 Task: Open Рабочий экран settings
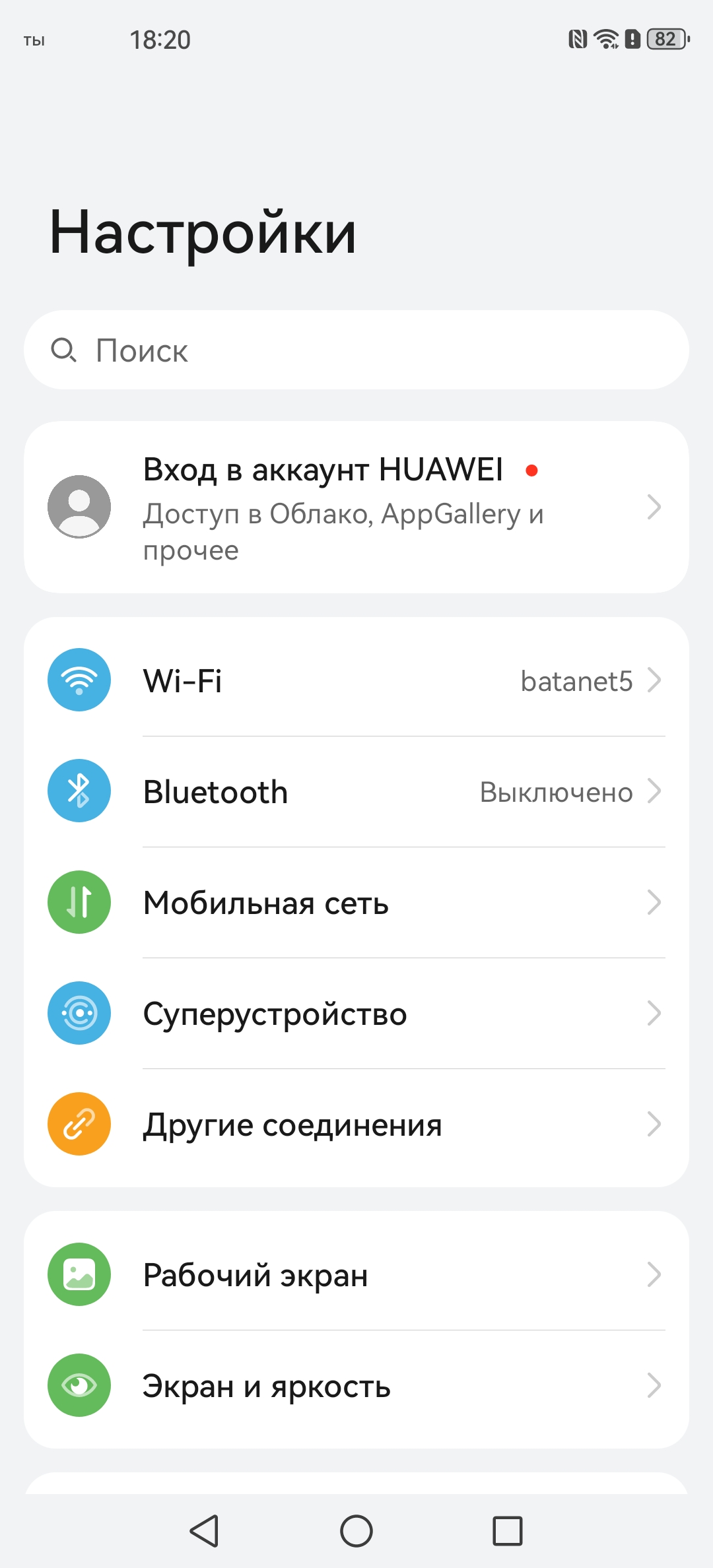[x=356, y=1274]
